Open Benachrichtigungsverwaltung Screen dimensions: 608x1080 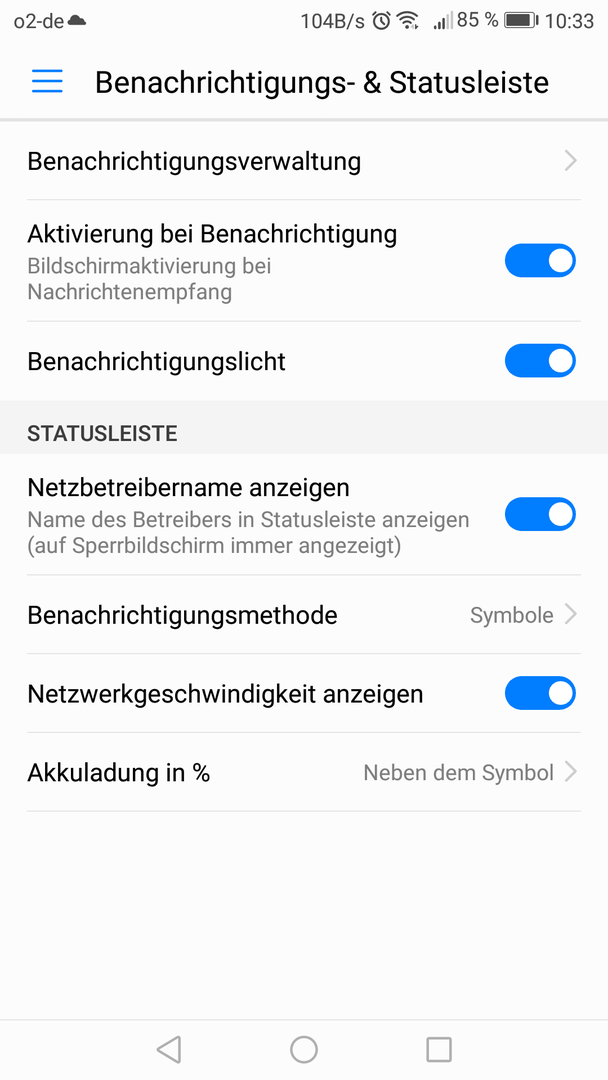(304, 162)
